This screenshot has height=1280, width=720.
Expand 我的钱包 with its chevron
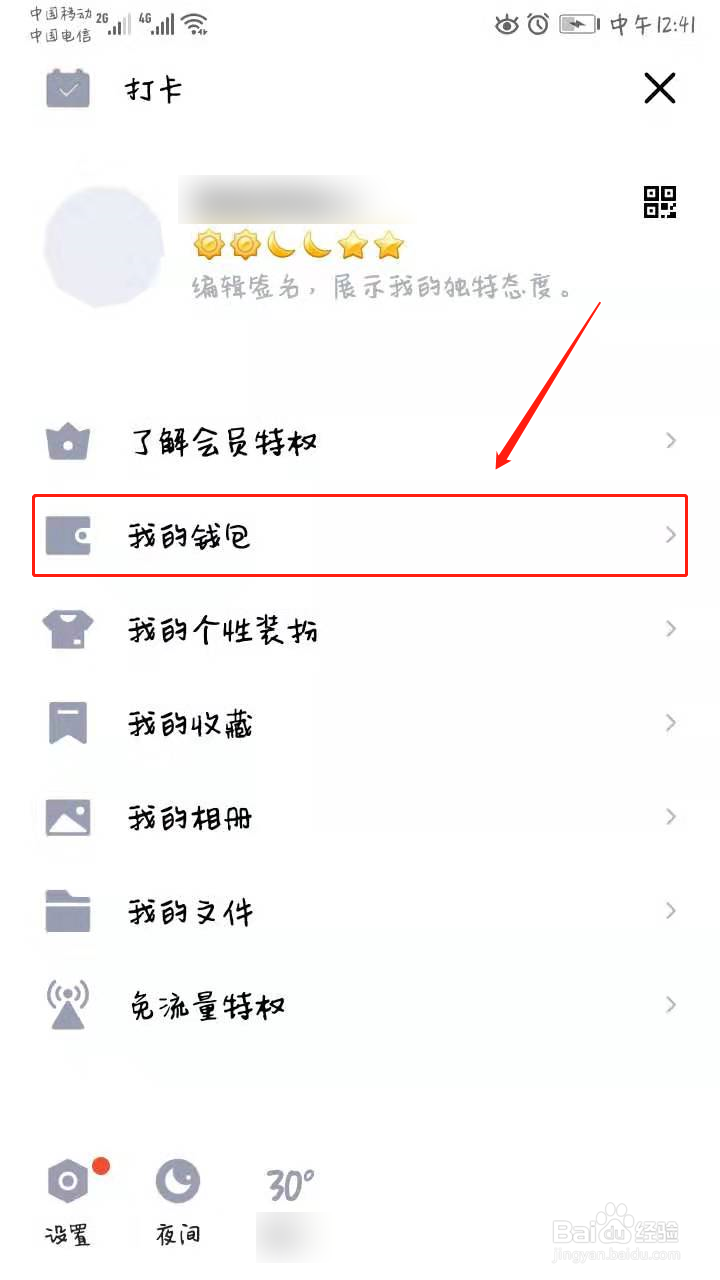(x=670, y=536)
